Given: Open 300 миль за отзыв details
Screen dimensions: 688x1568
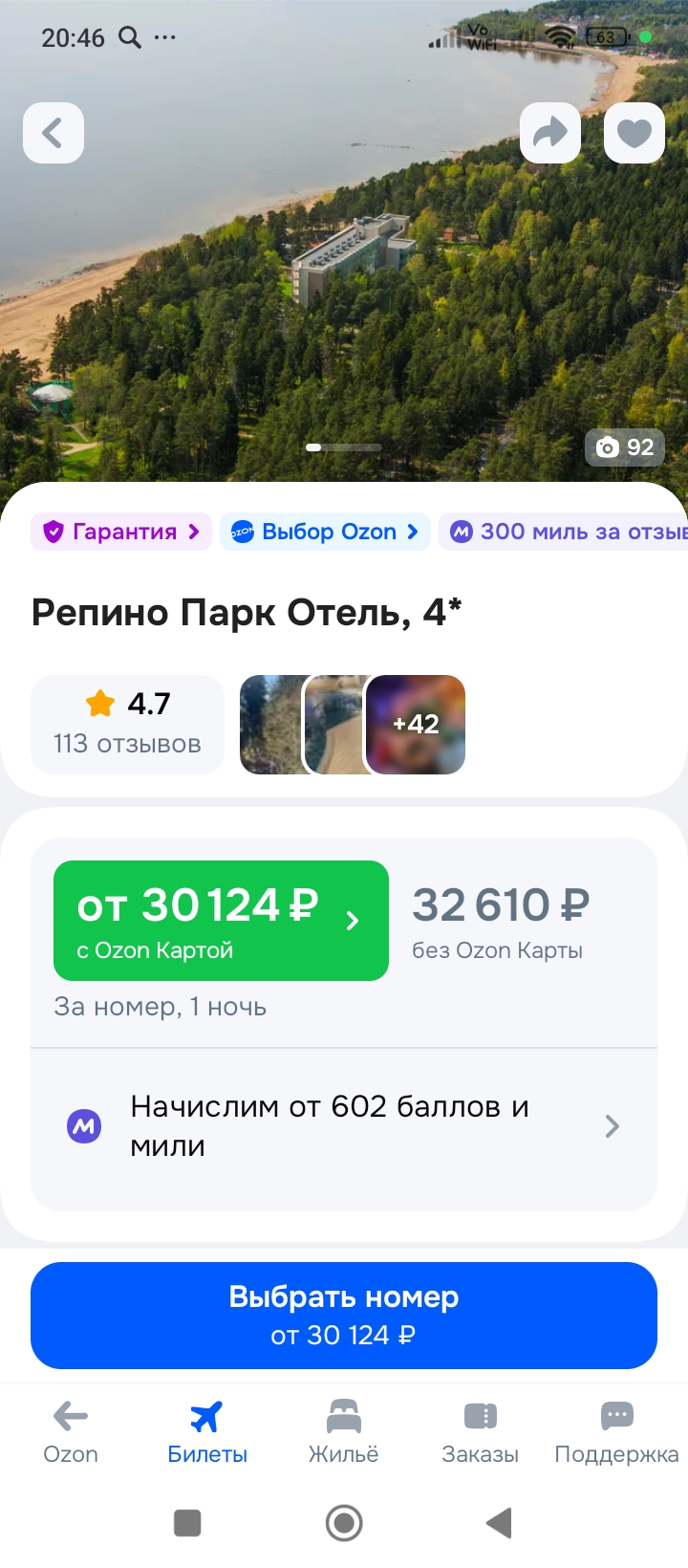Looking at the screenshot, I should pos(573,532).
